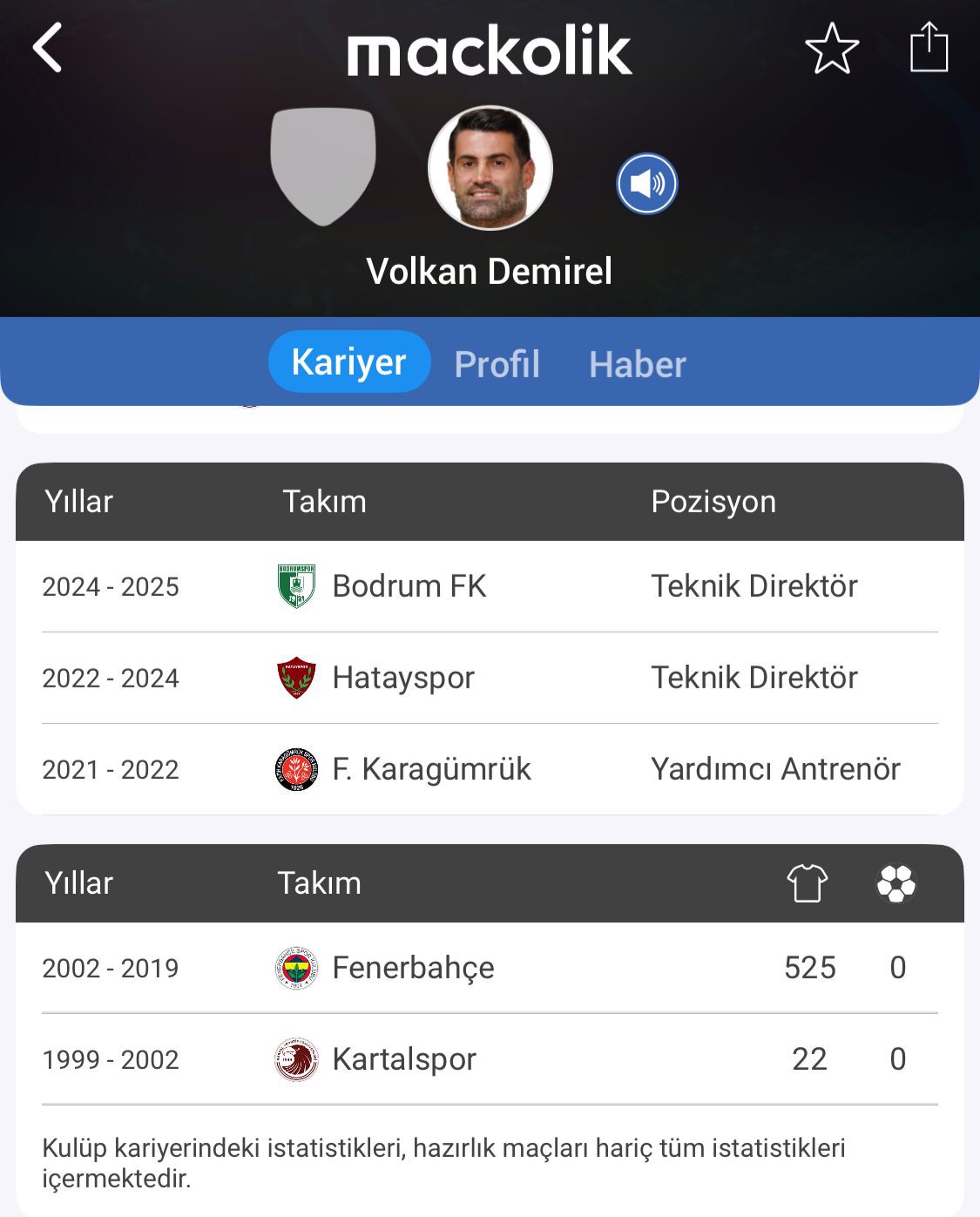Select the Kariyer tab
The width and height of the screenshot is (980, 1217).
click(349, 362)
